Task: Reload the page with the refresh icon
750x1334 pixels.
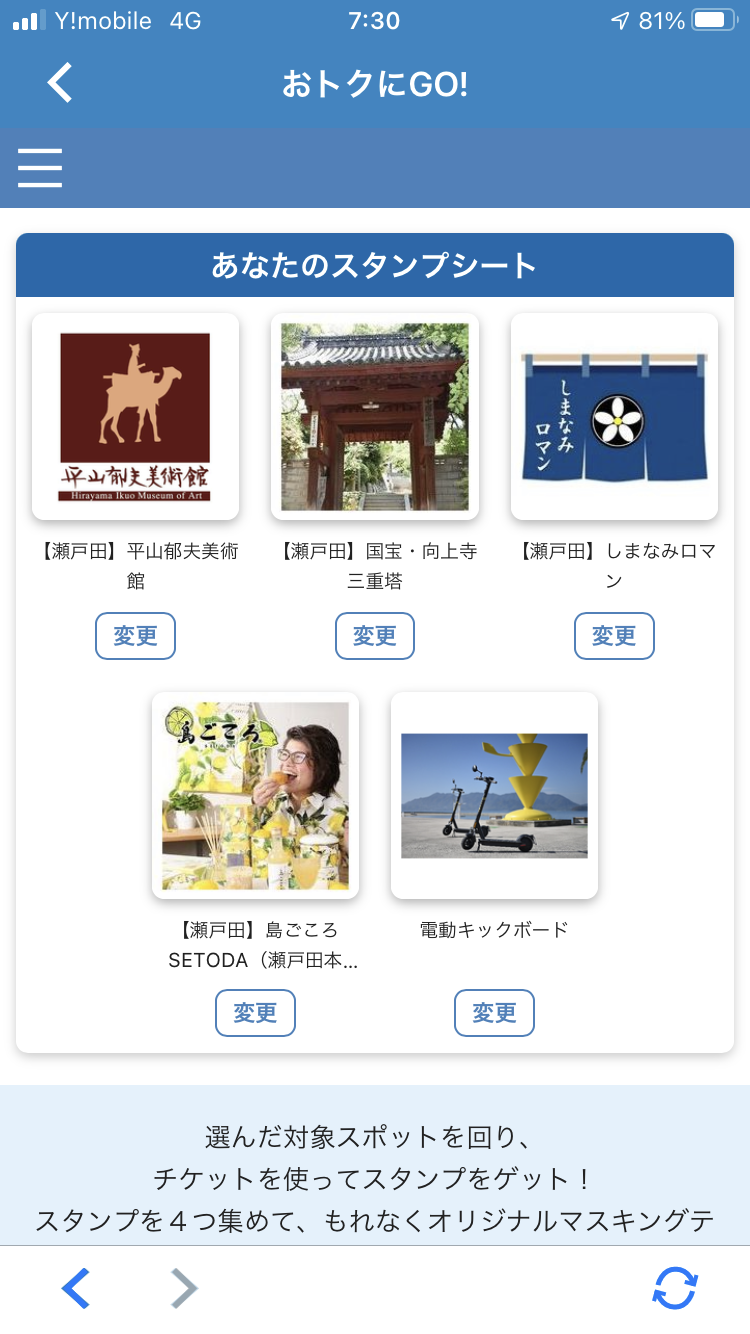Action: tap(675, 1288)
